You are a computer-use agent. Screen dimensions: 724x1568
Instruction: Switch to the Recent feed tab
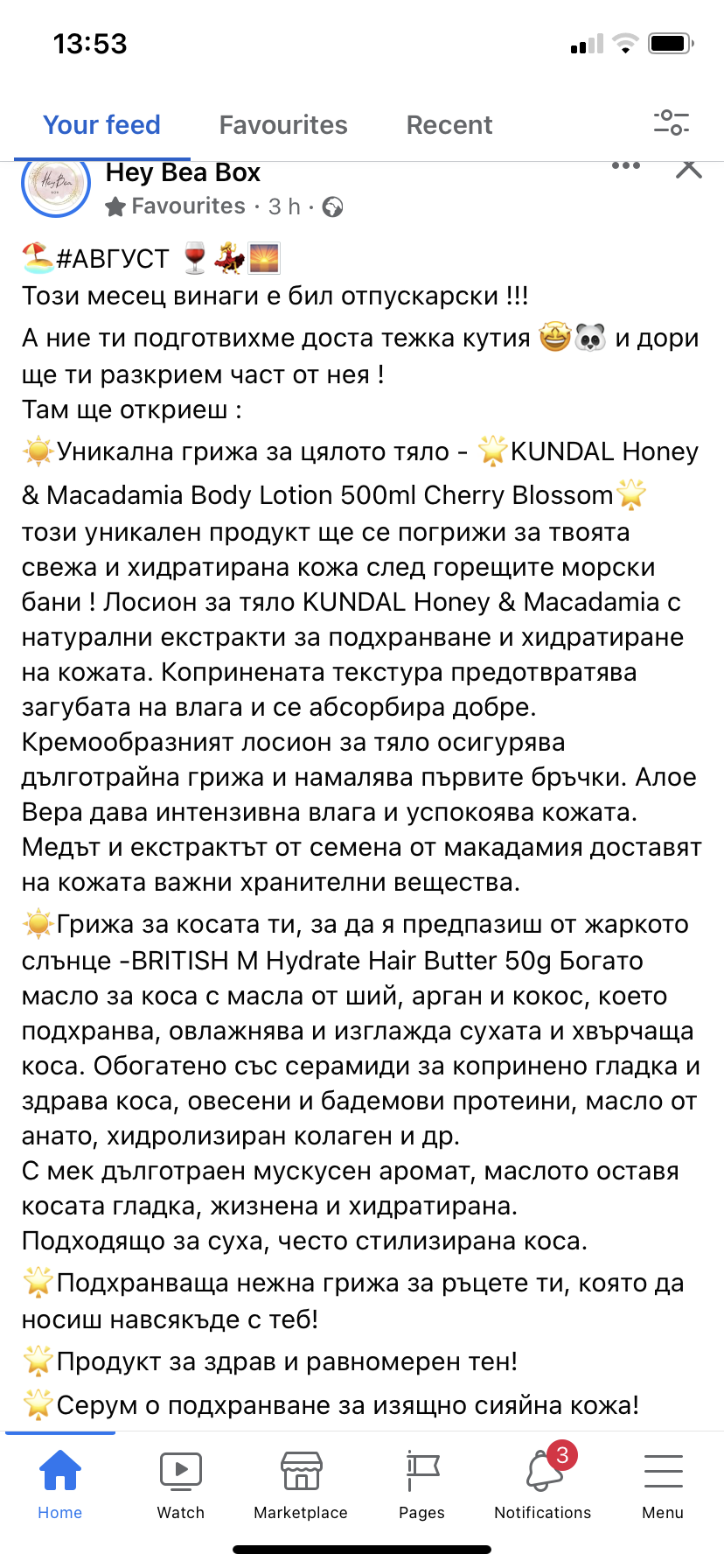449,125
